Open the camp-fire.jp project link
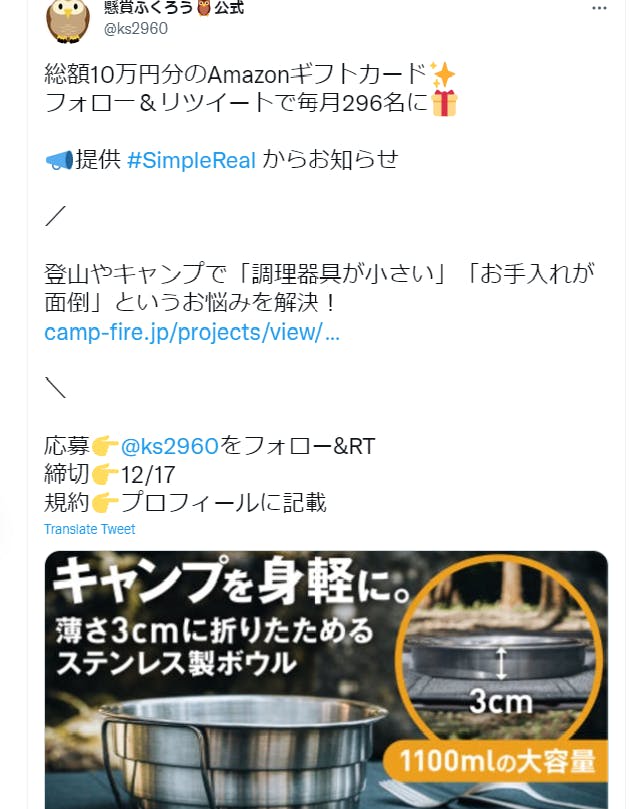This screenshot has width=630, height=809. point(192,333)
